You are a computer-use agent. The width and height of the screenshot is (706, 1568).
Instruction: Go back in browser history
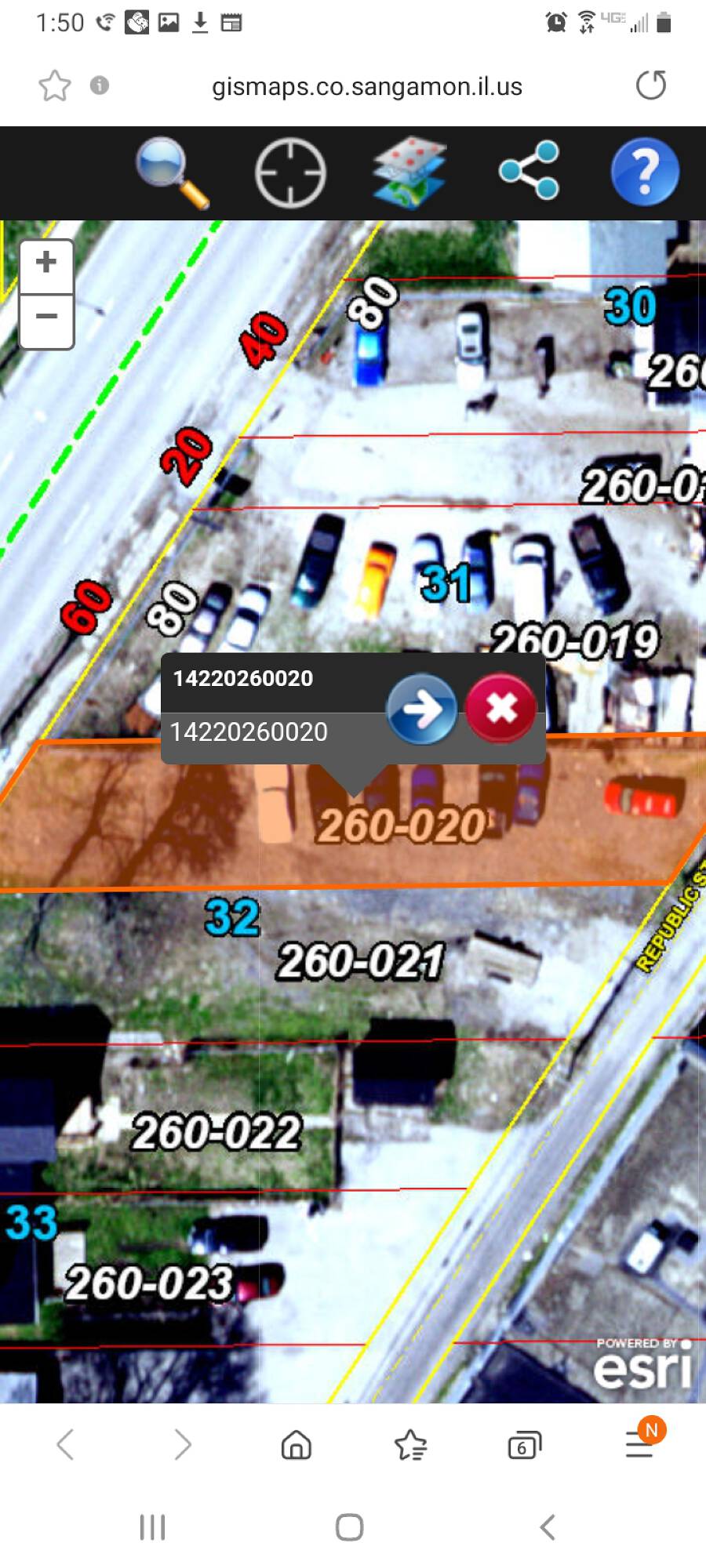65,1444
